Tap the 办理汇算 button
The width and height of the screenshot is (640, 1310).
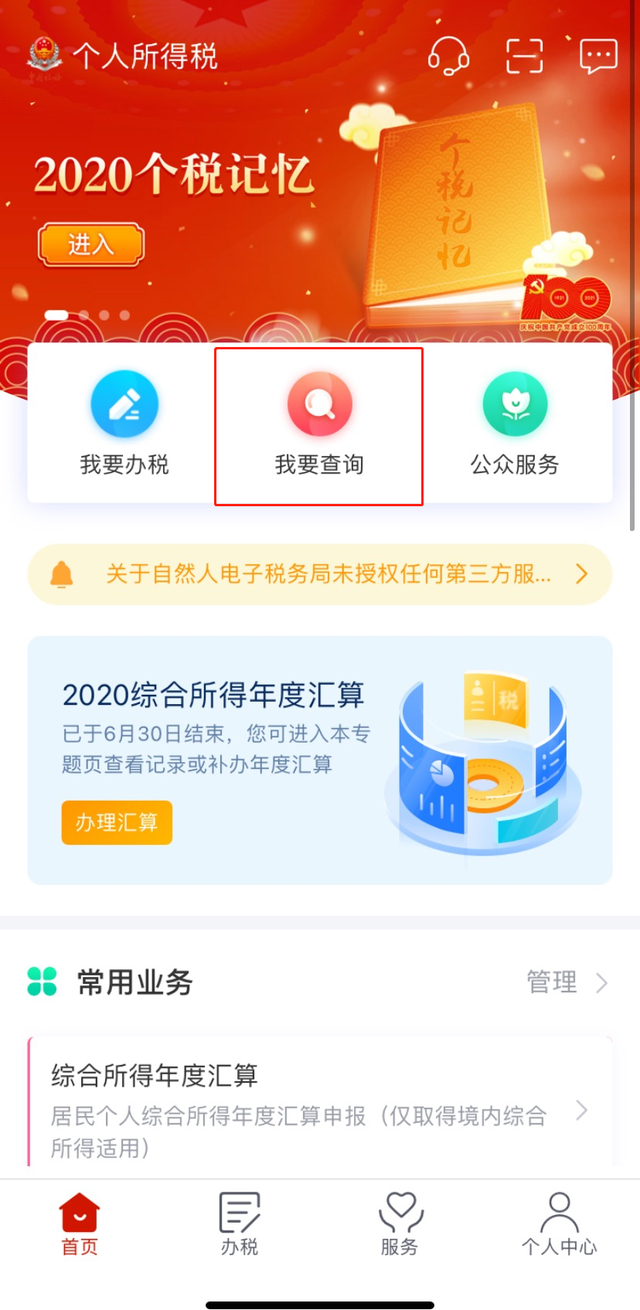coord(117,823)
